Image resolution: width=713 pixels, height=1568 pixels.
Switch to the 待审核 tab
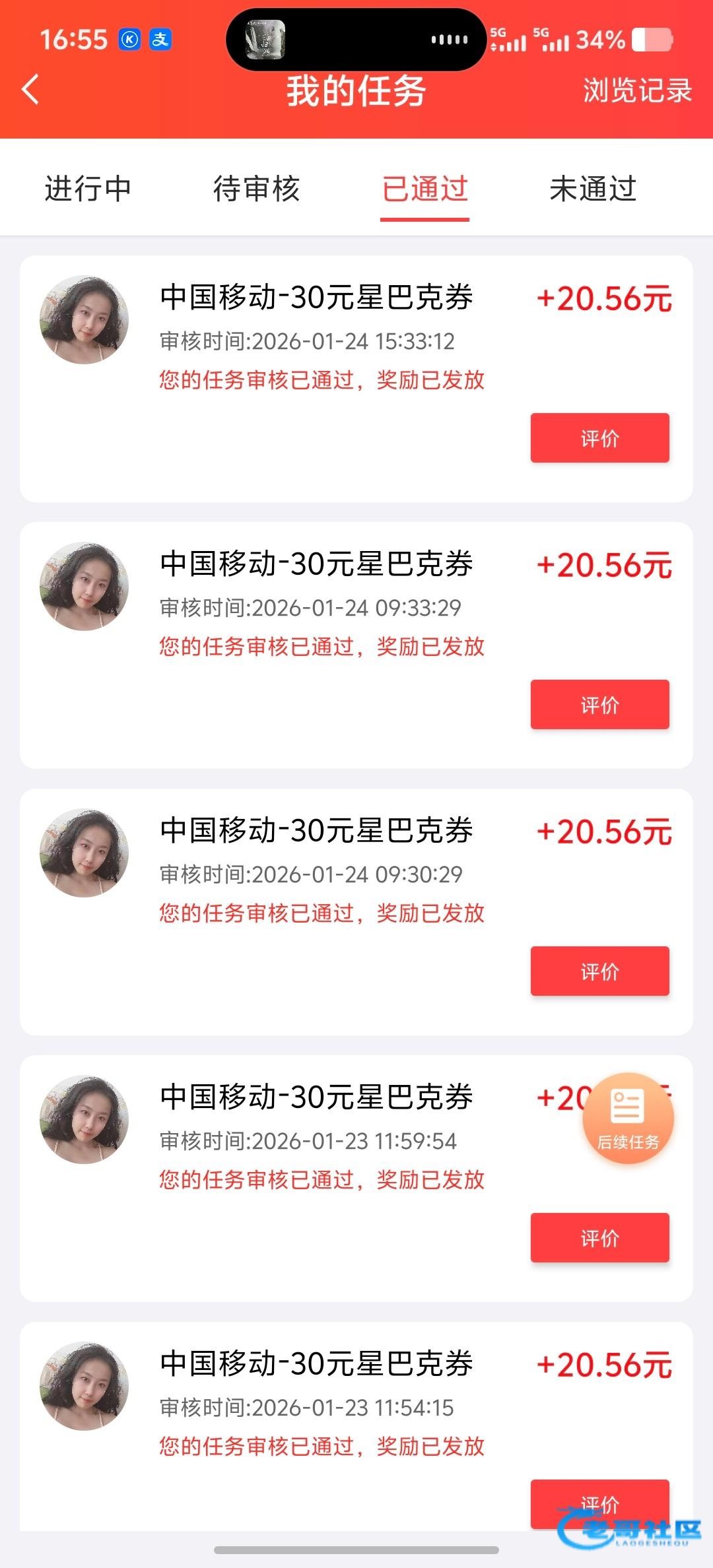point(256,189)
